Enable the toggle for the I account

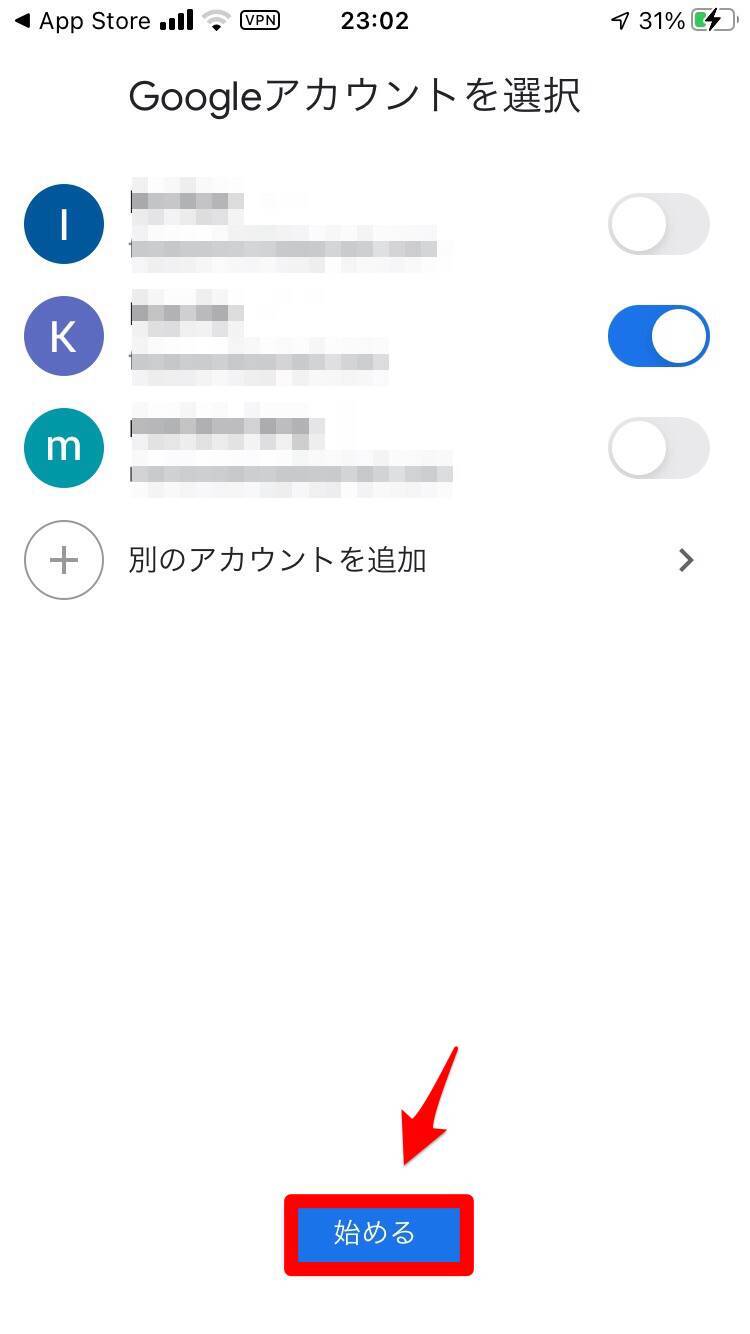658,224
